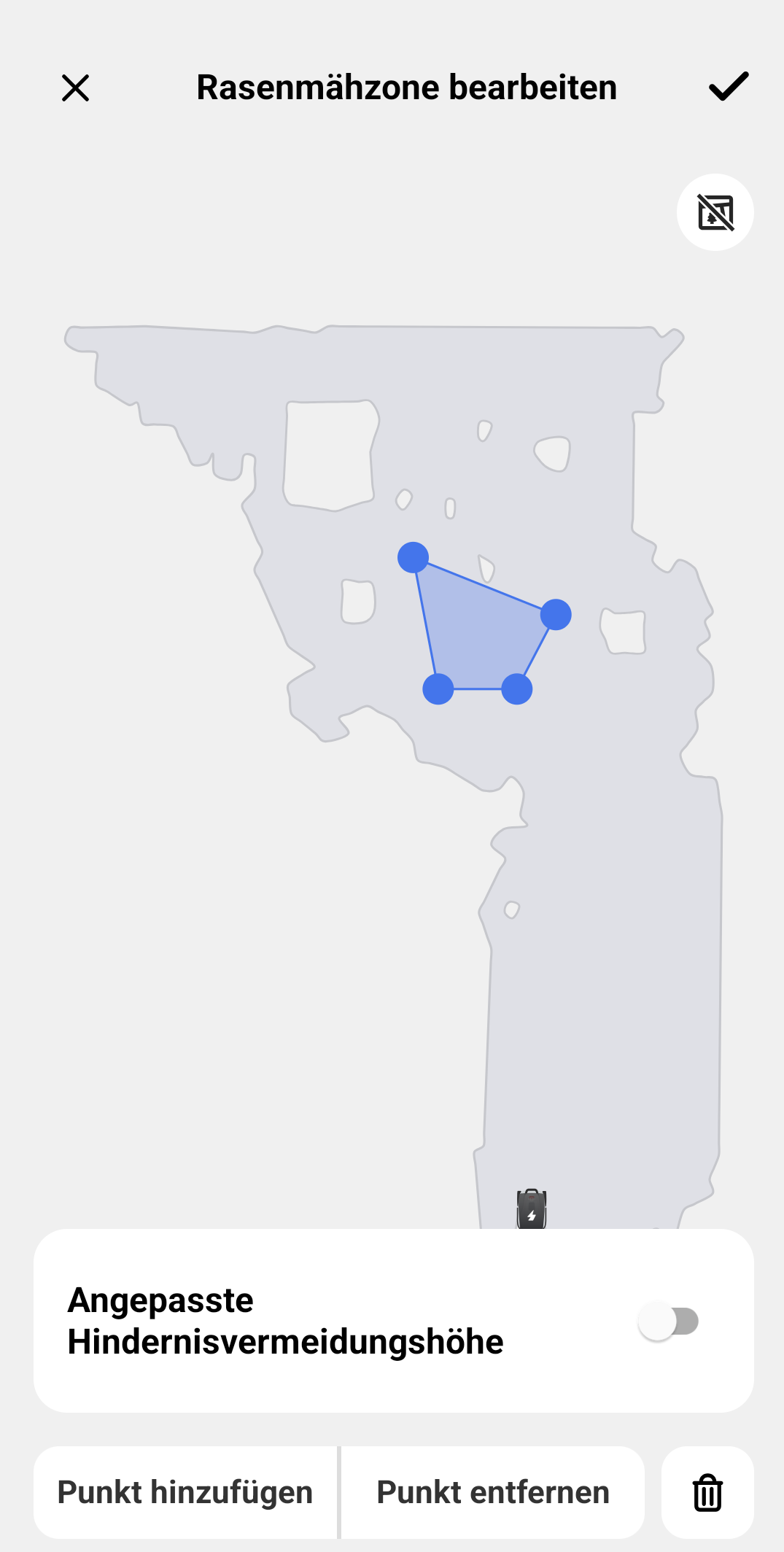
Task: Delete the zone with trash icon
Action: coord(707,1492)
